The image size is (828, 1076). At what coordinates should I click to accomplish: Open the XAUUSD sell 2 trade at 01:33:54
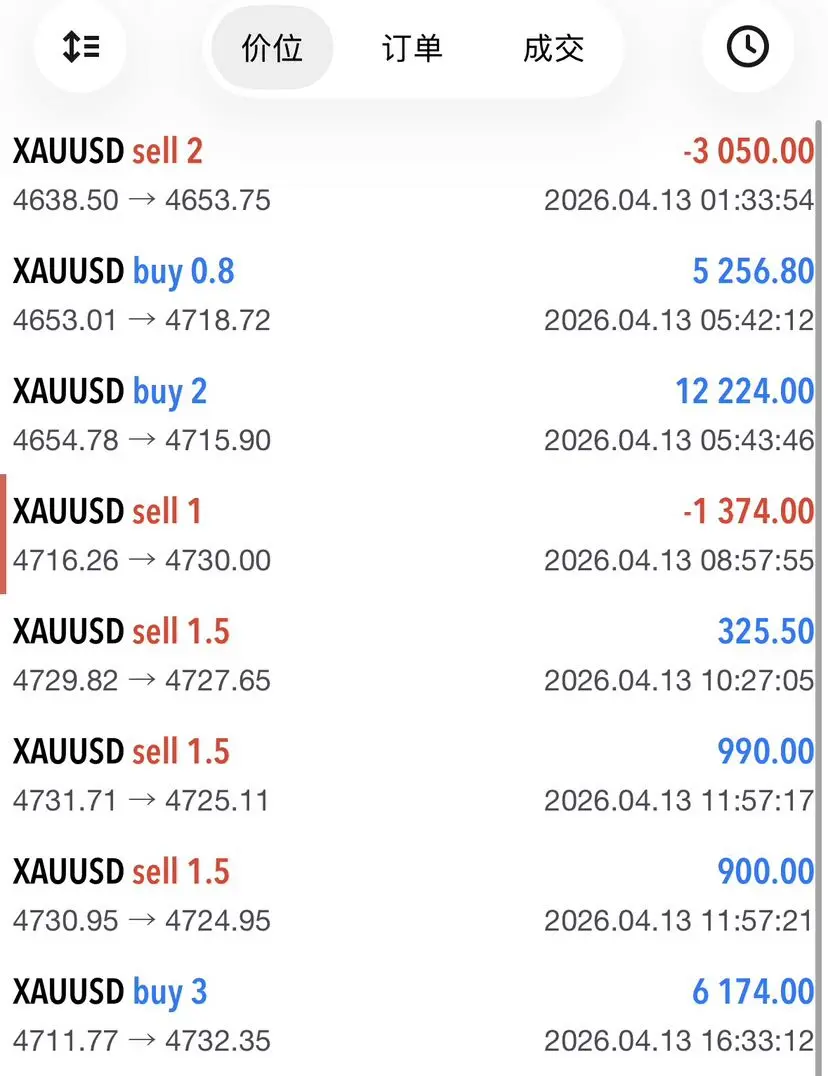[413, 175]
